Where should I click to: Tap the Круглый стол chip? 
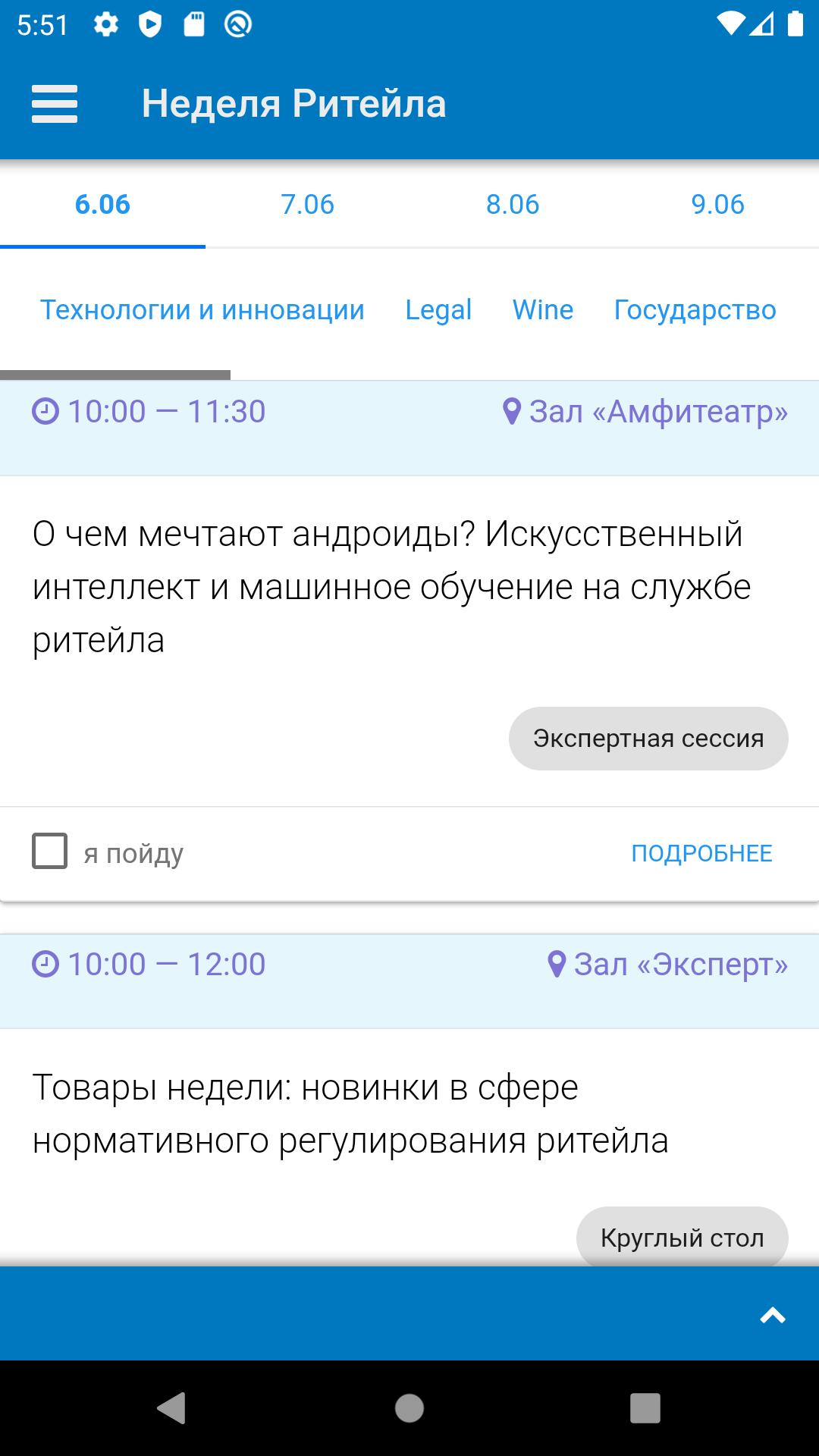click(x=682, y=1238)
